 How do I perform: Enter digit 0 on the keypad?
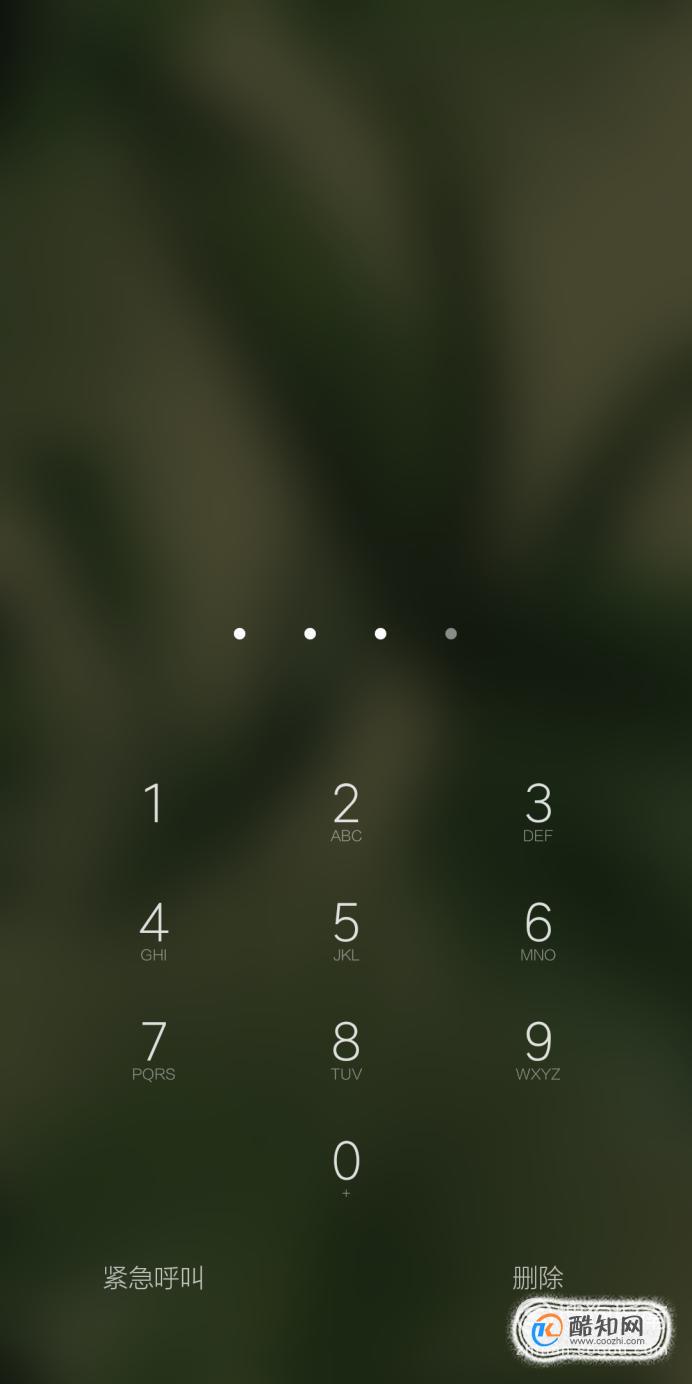[346, 1168]
